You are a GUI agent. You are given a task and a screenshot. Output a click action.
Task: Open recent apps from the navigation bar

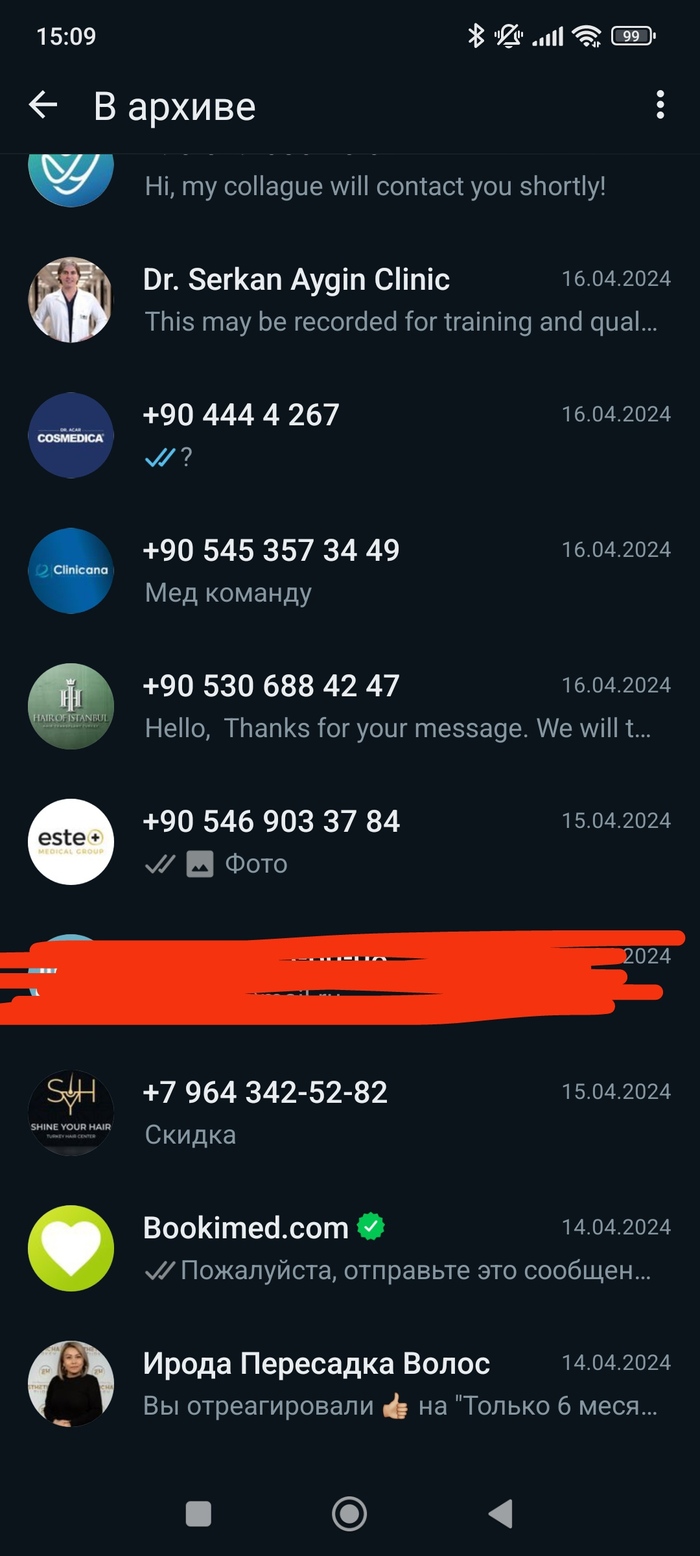click(x=199, y=1513)
